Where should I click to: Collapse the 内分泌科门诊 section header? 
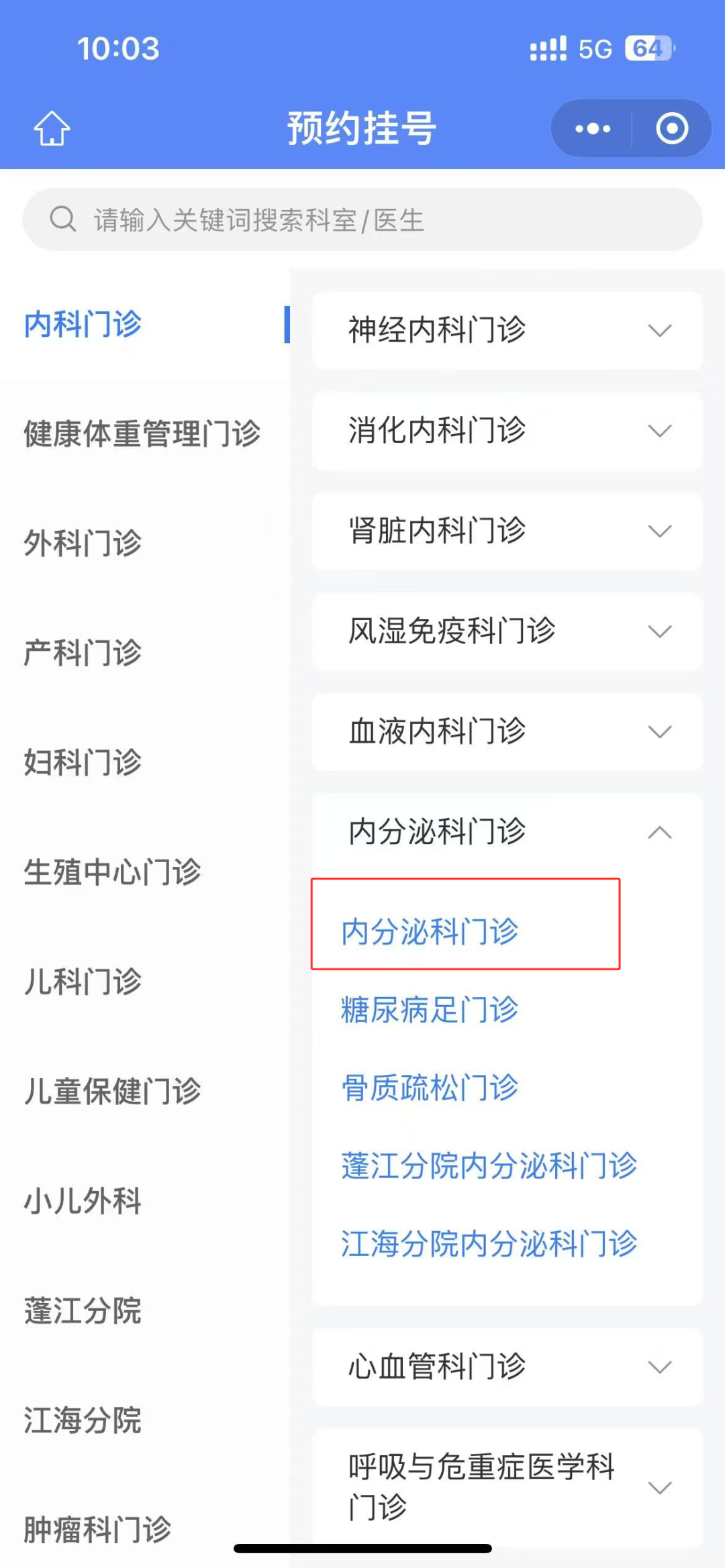click(x=507, y=832)
